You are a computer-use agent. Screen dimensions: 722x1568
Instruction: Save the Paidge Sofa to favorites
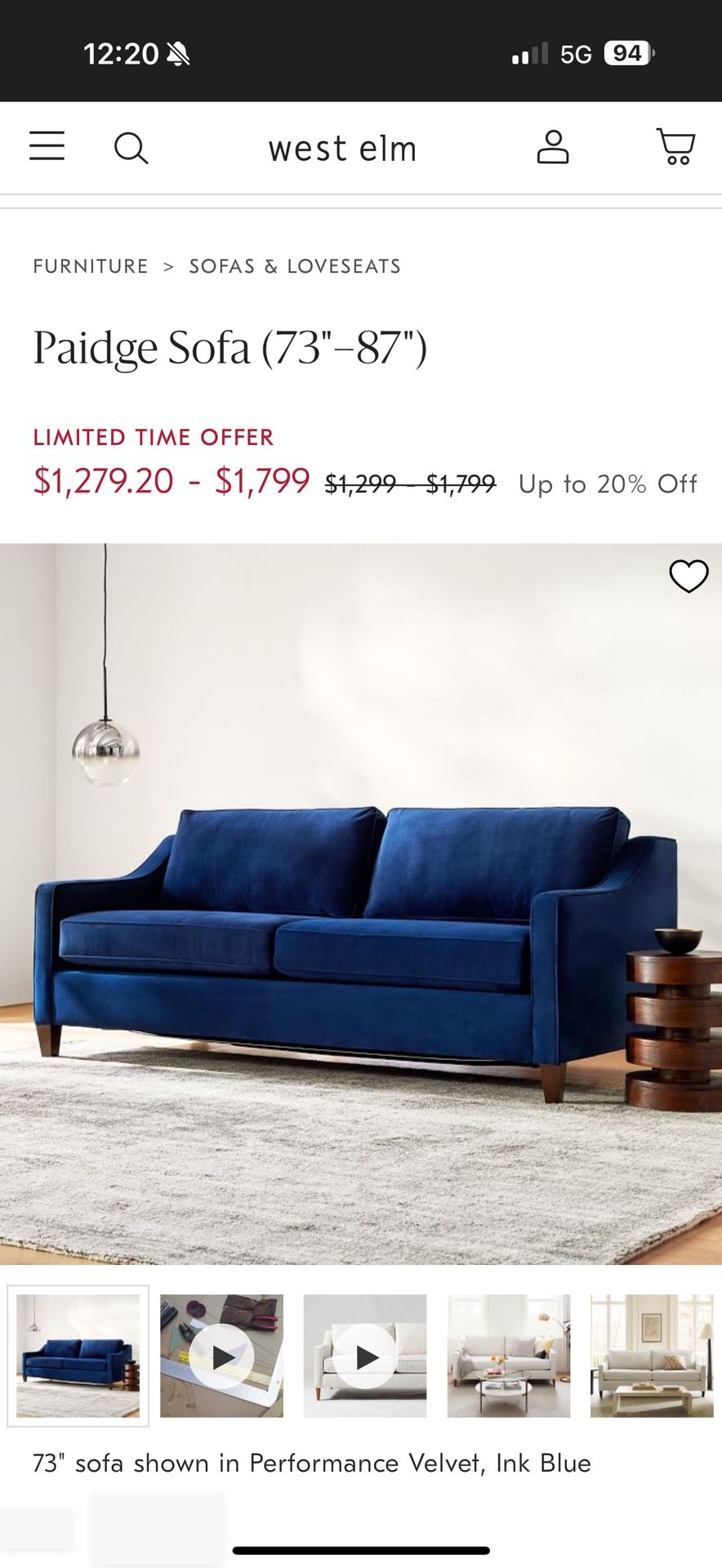(689, 577)
